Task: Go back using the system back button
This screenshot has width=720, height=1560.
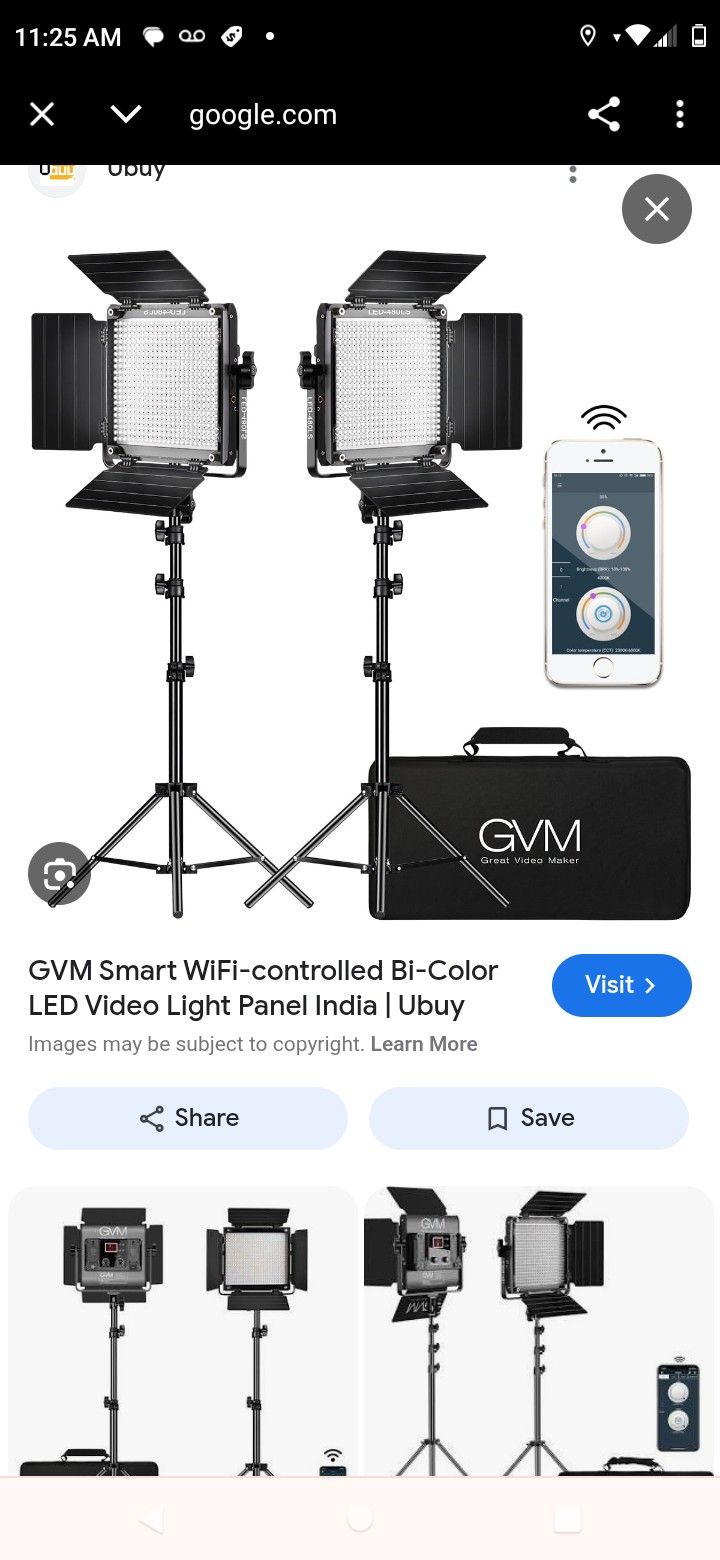Action: point(151,1519)
